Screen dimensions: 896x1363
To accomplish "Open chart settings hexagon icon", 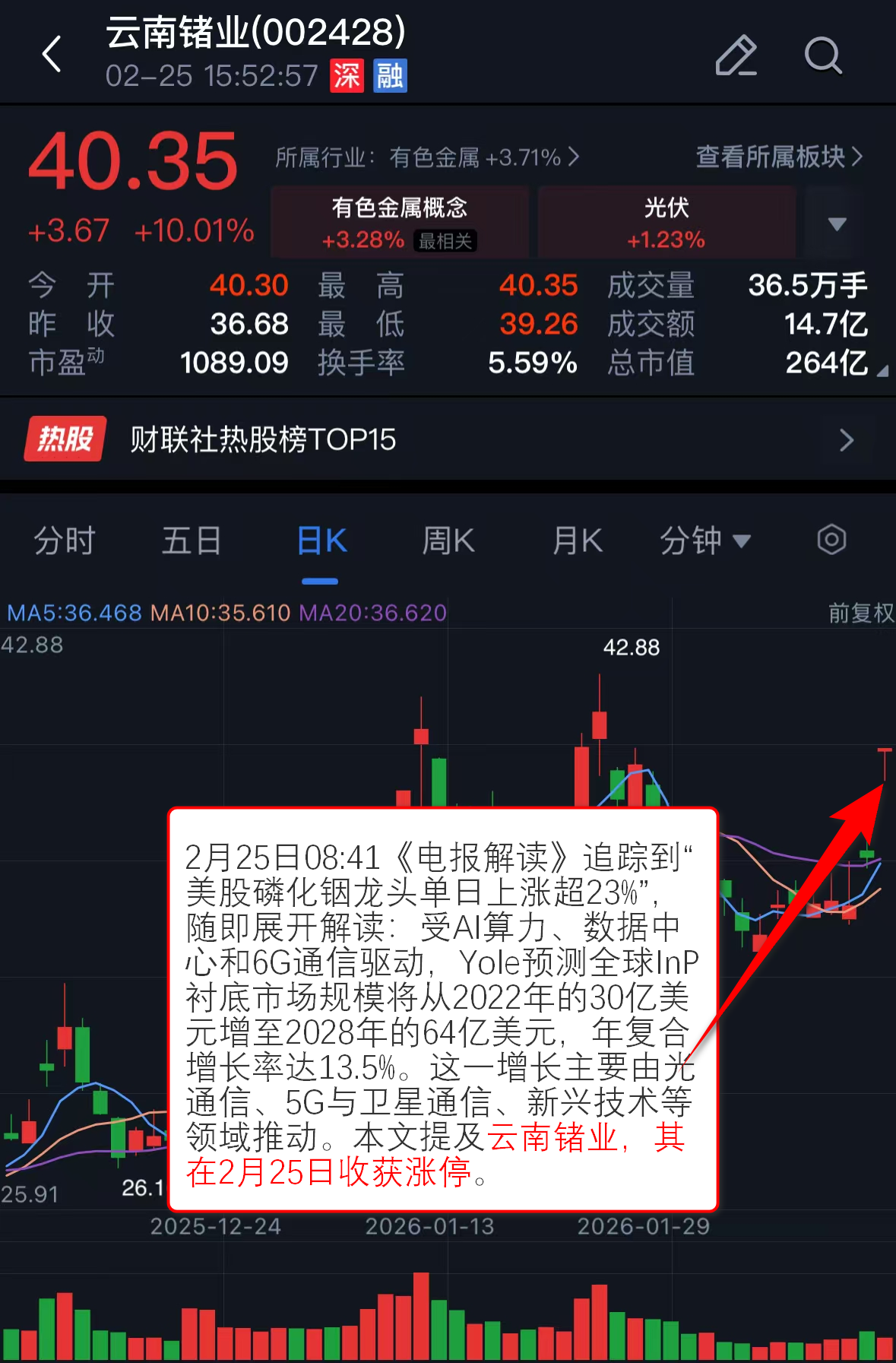I will (831, 540).
